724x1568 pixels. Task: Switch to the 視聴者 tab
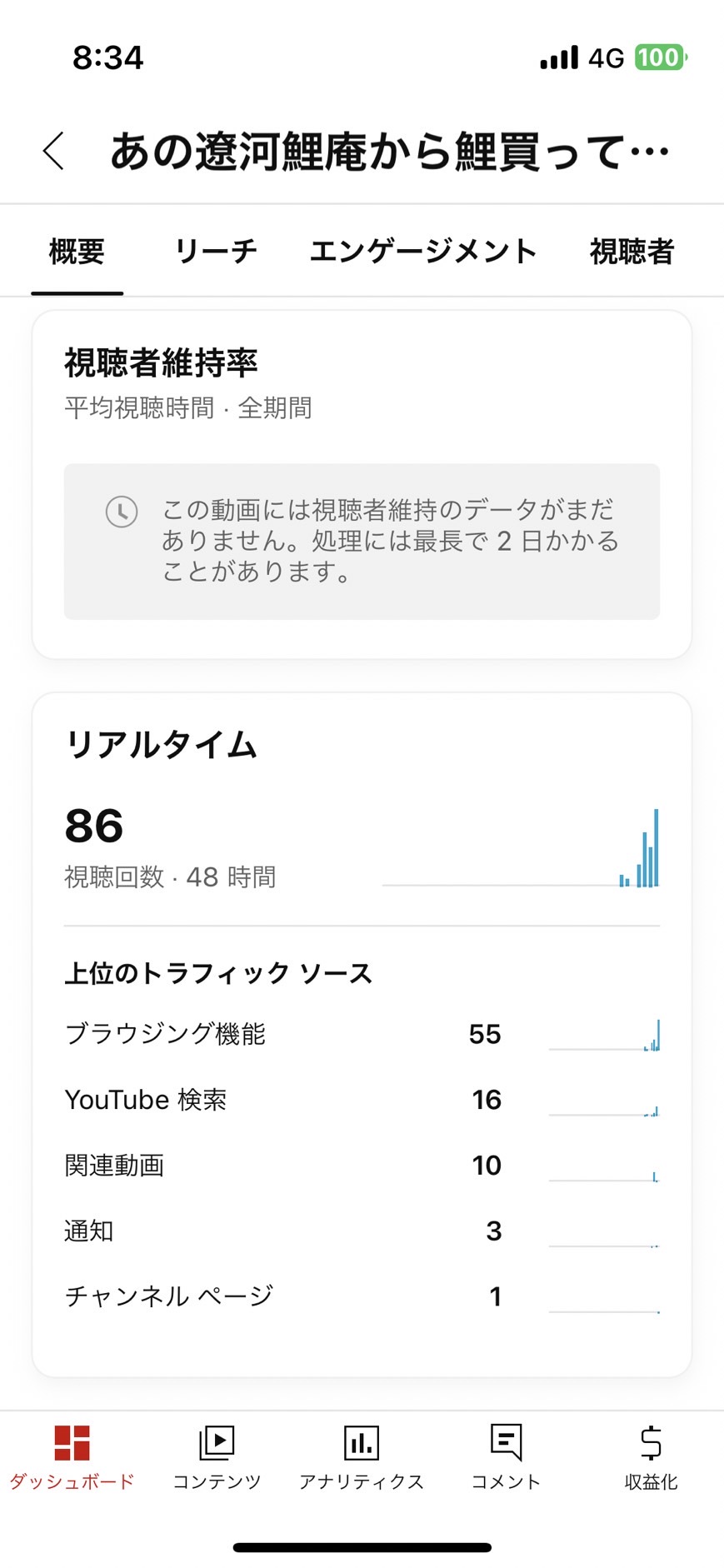[632, 251]
